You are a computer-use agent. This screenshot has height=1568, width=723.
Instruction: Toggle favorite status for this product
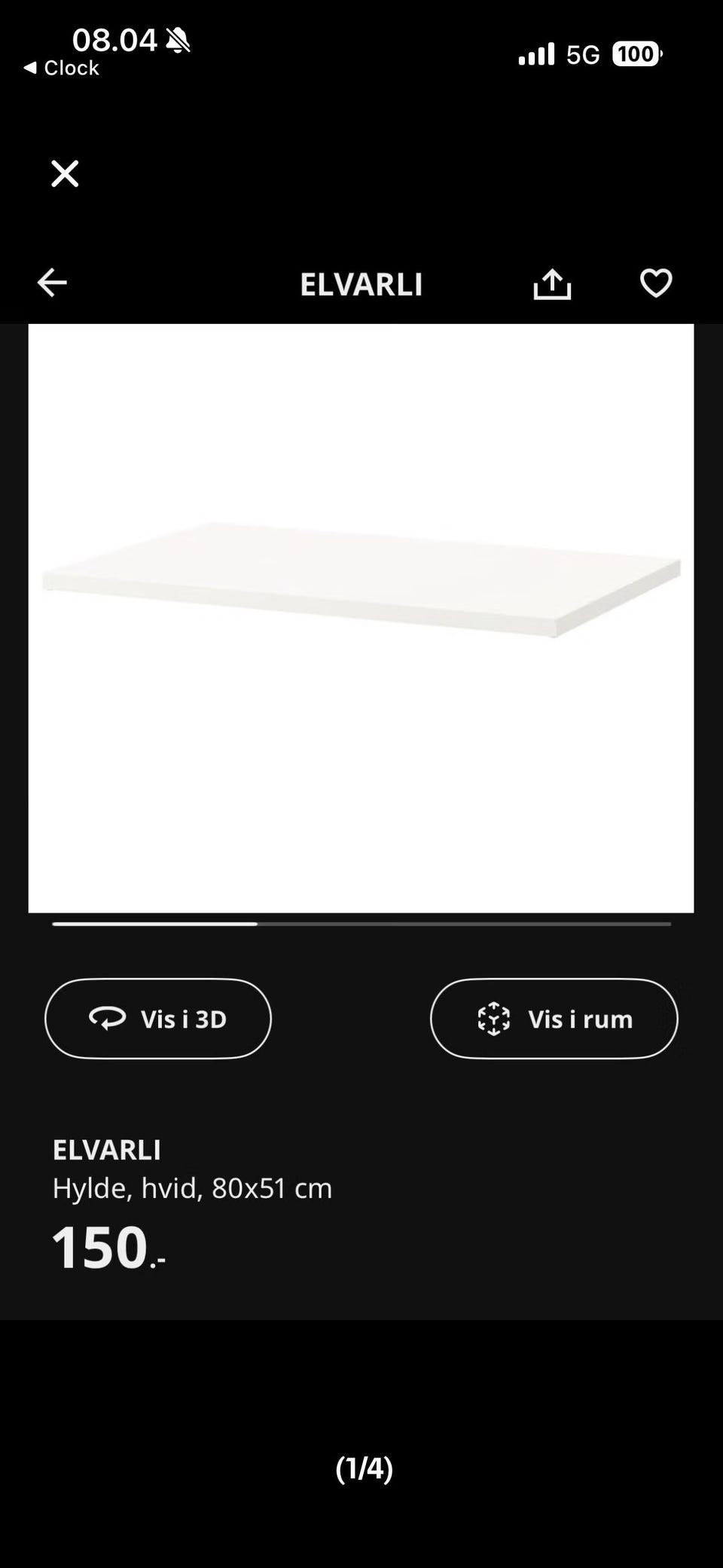click(655, 283)
